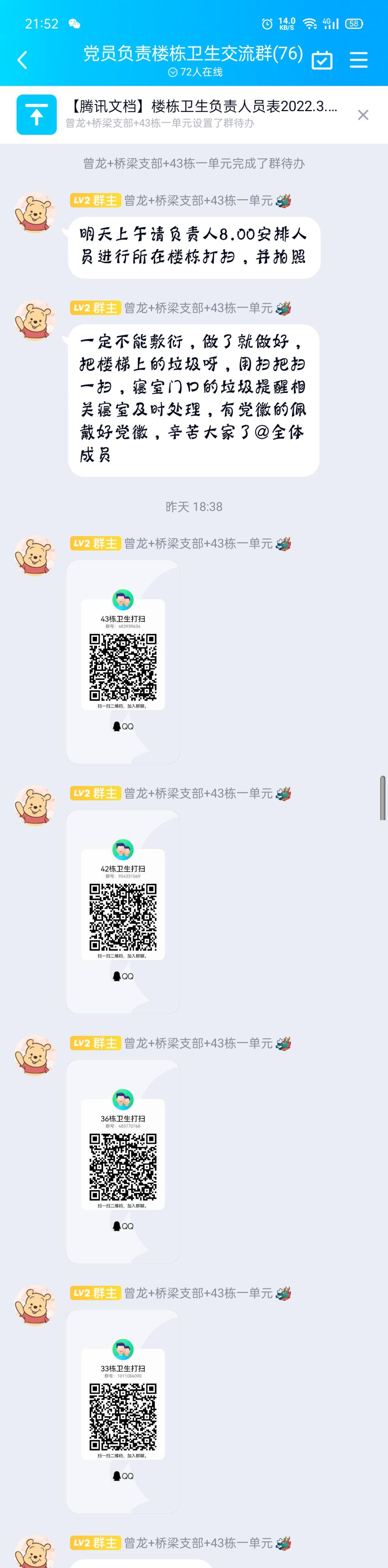This screenshot has width=388, height=1568.
Task: Open the group to-do calendar icon
Action: pyautogui.click(x=322, y=60)
